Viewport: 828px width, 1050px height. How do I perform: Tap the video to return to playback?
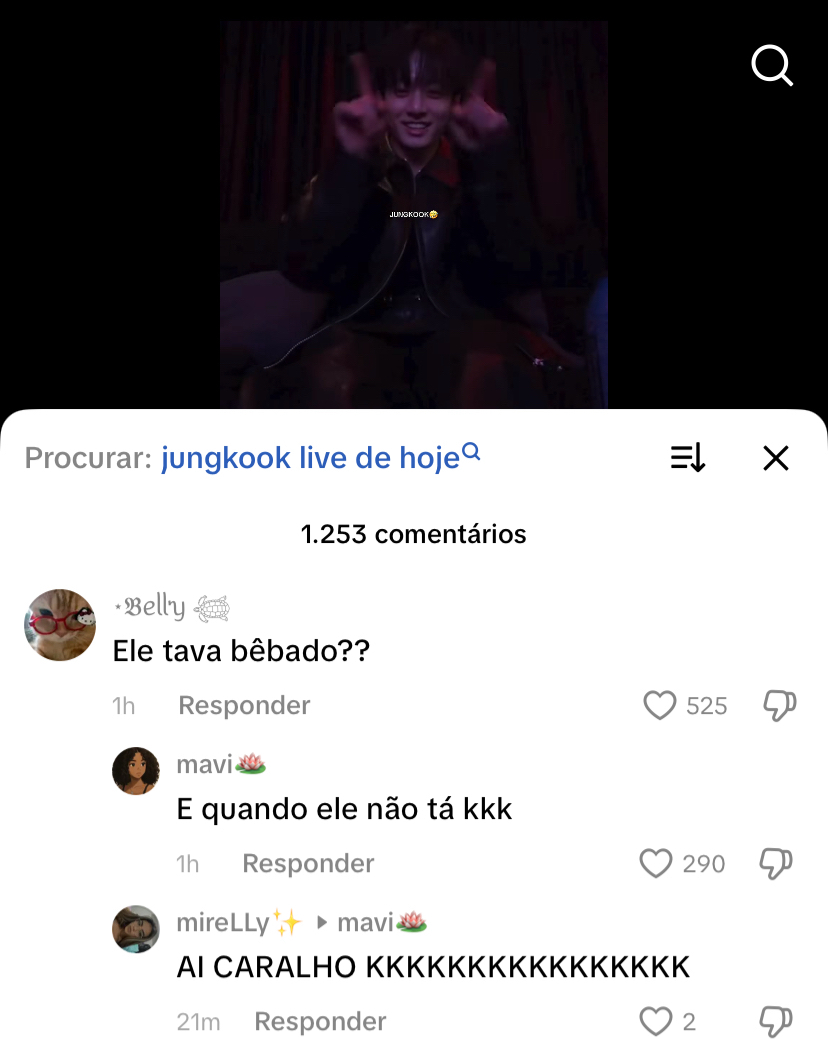pos(413,215)
